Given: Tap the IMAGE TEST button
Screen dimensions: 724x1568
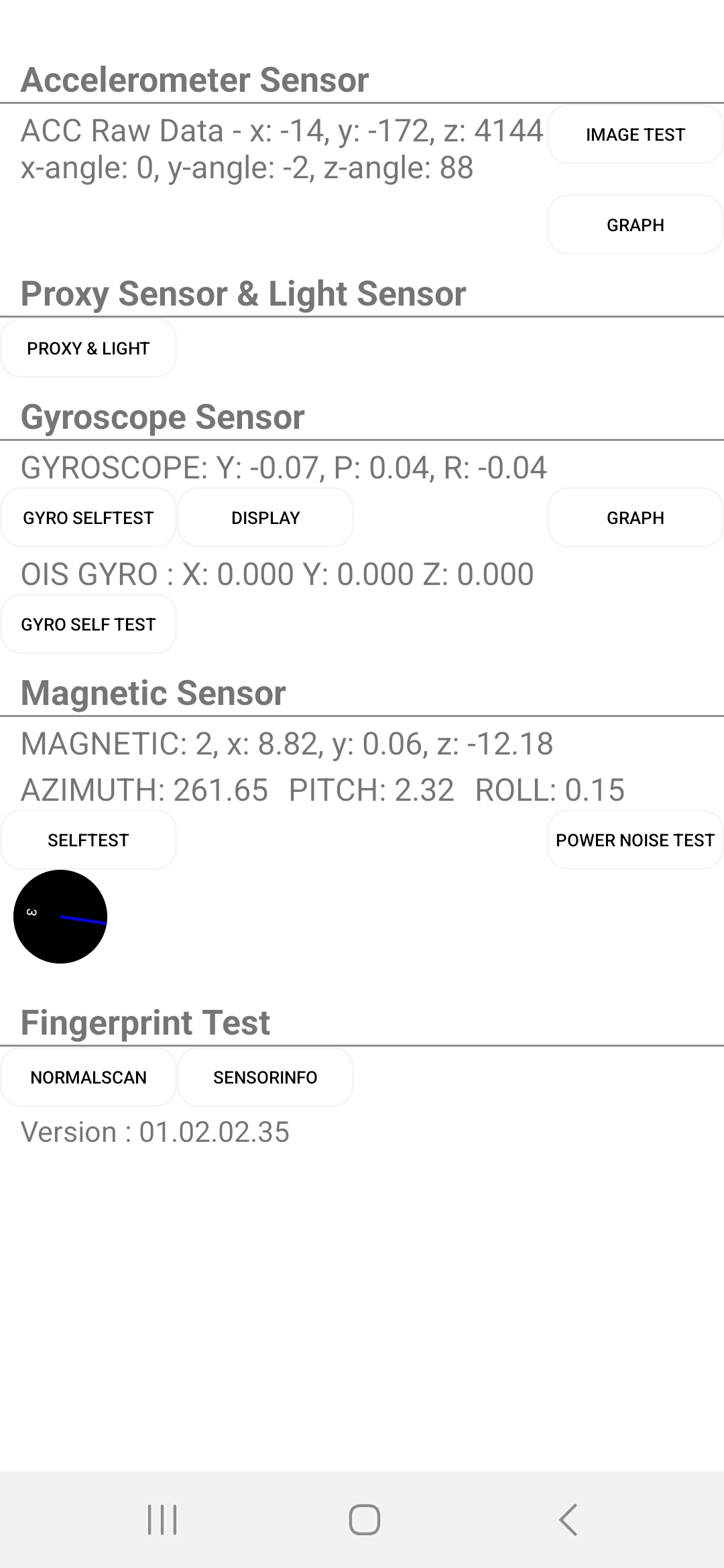Looking at the screenshot, I should click(635, 135).
